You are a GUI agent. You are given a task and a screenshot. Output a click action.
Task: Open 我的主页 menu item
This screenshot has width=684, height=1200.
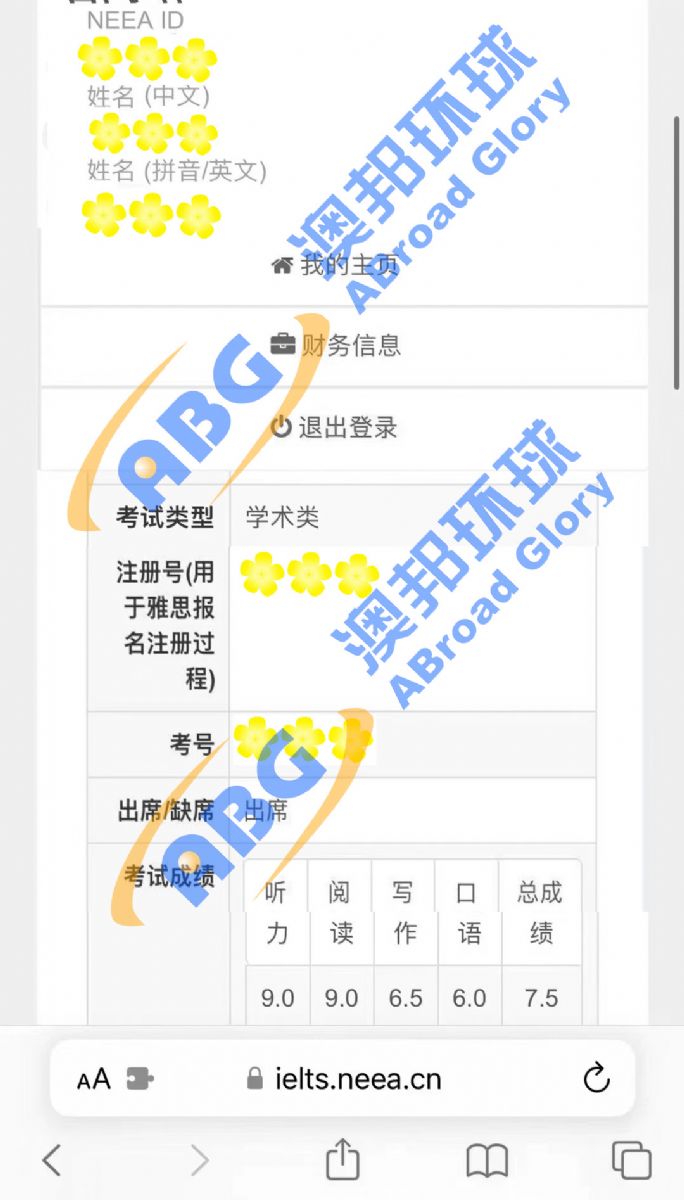pos(336,266)
